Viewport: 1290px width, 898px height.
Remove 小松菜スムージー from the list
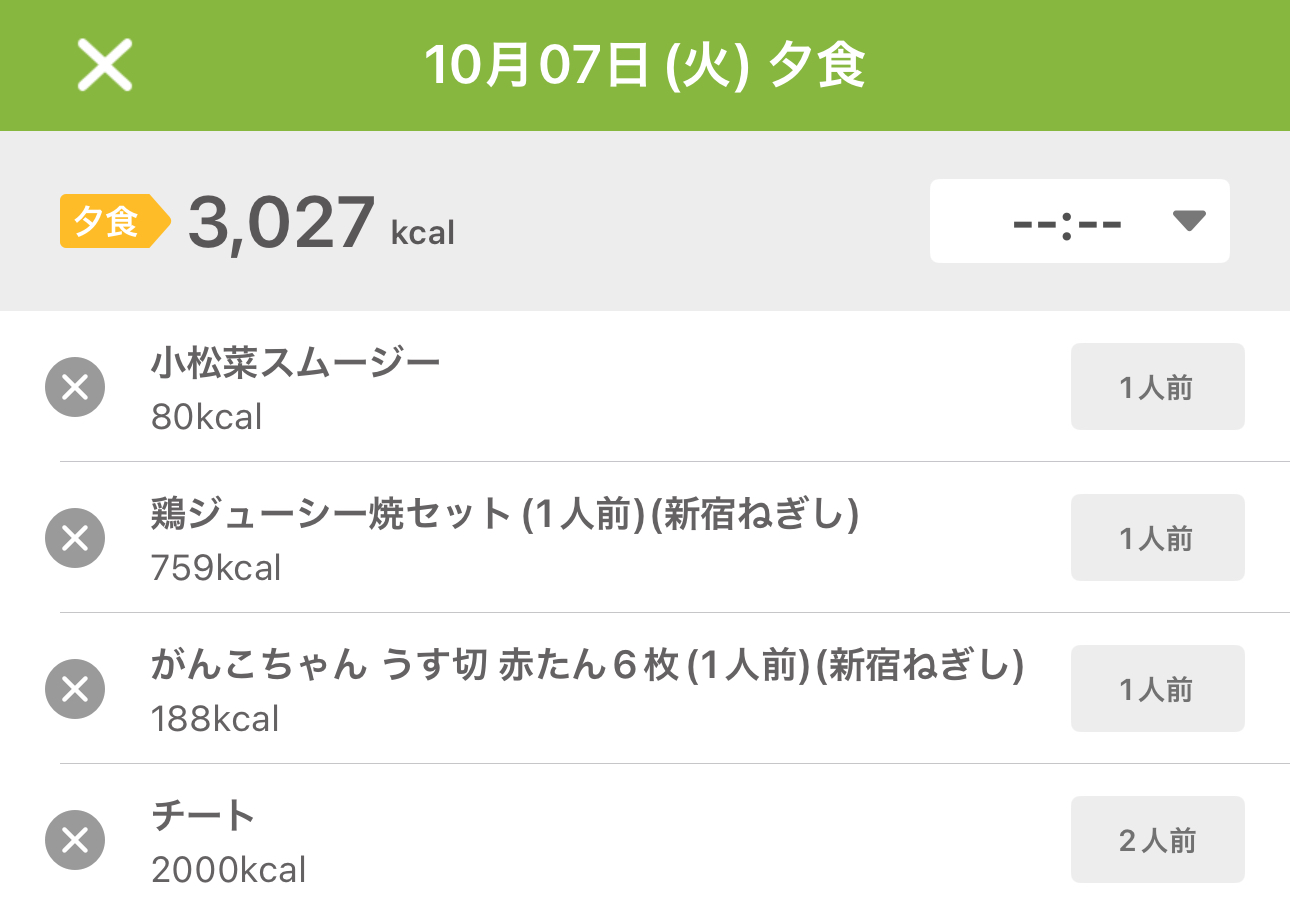(75, 387)
